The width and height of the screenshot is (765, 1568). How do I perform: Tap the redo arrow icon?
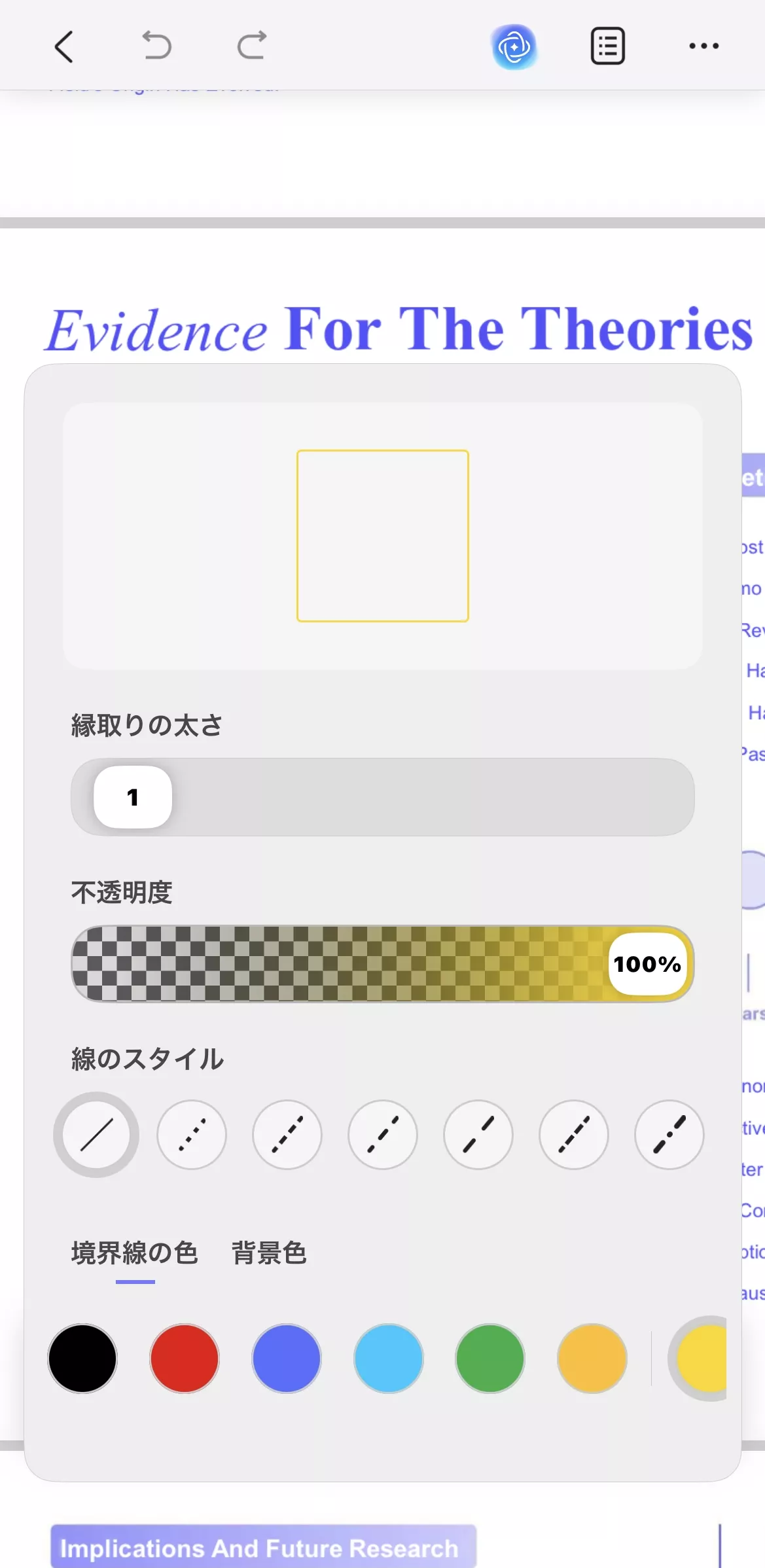[251, 46]
